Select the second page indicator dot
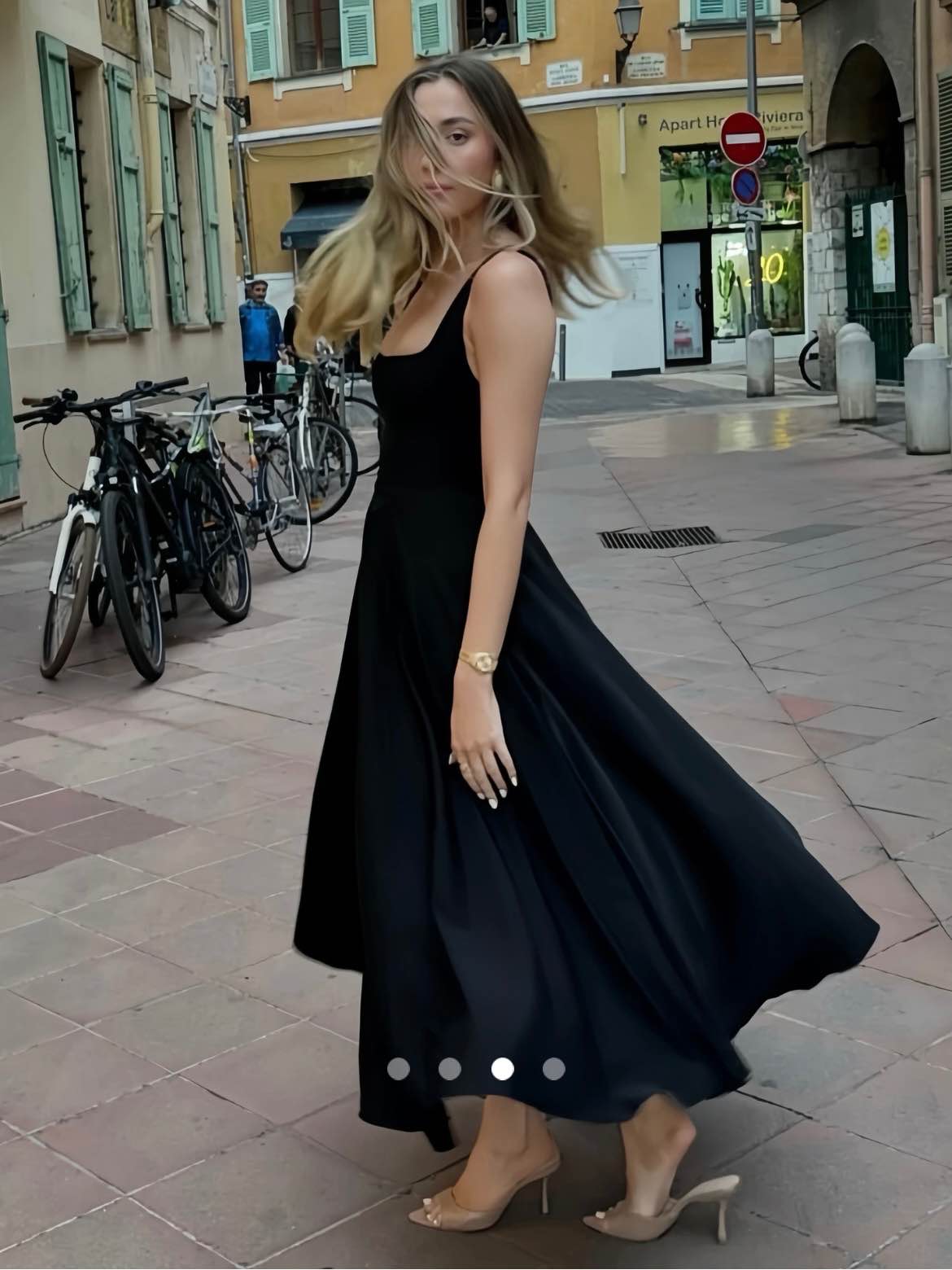 450,1069
